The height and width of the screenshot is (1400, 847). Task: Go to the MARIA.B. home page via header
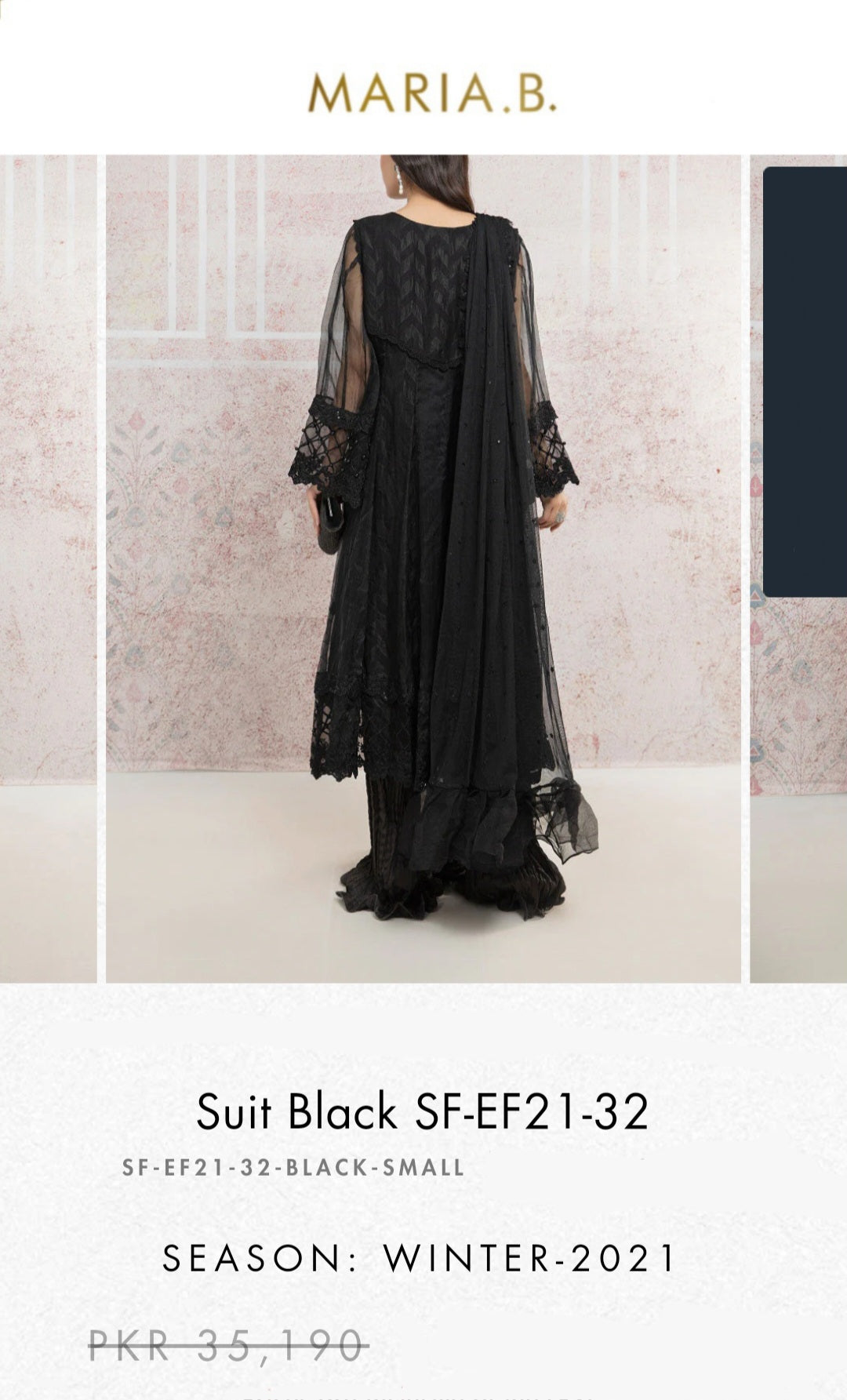pos(432,94)
